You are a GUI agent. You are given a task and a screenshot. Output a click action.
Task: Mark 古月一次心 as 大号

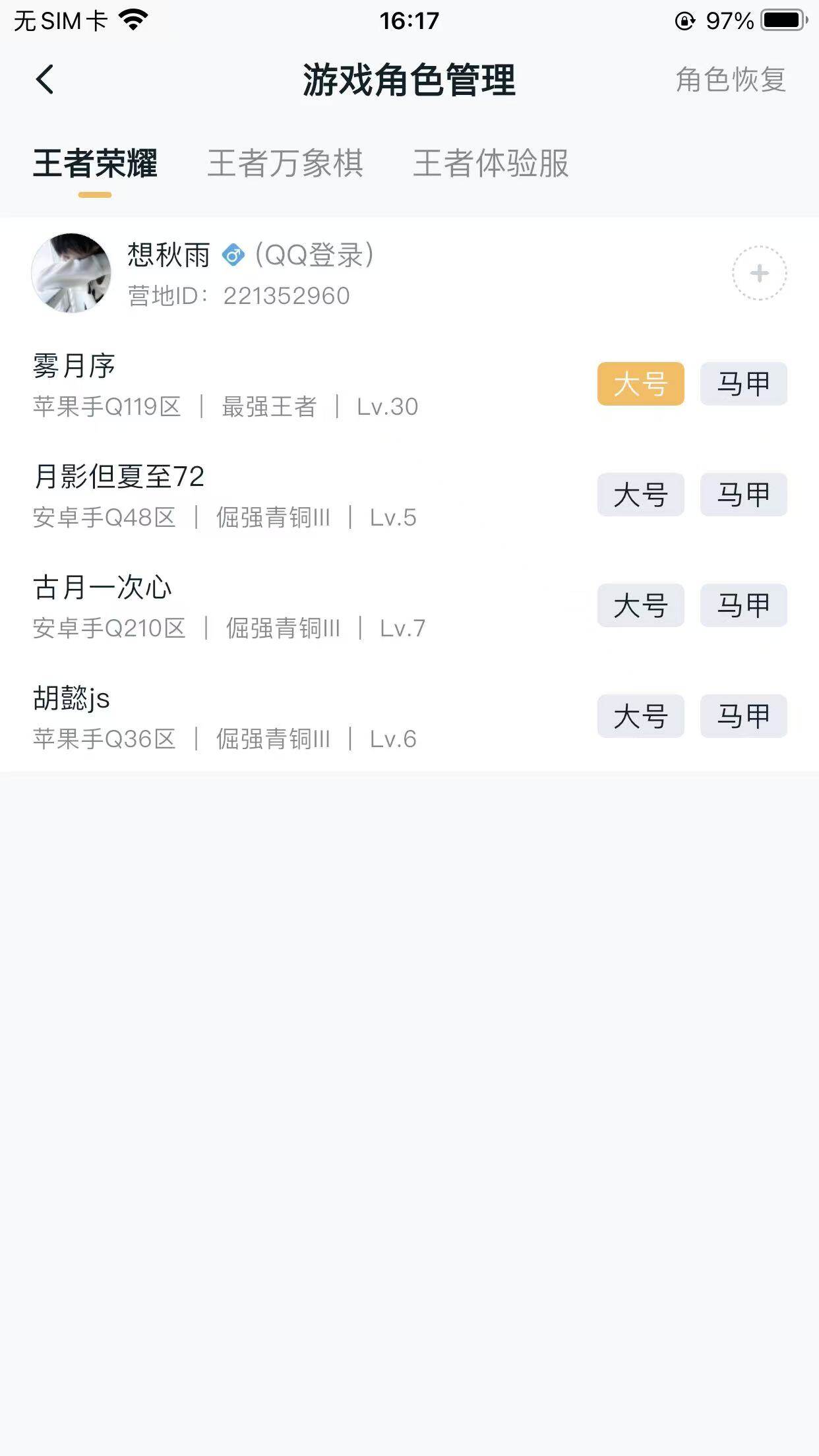(642, 605)
